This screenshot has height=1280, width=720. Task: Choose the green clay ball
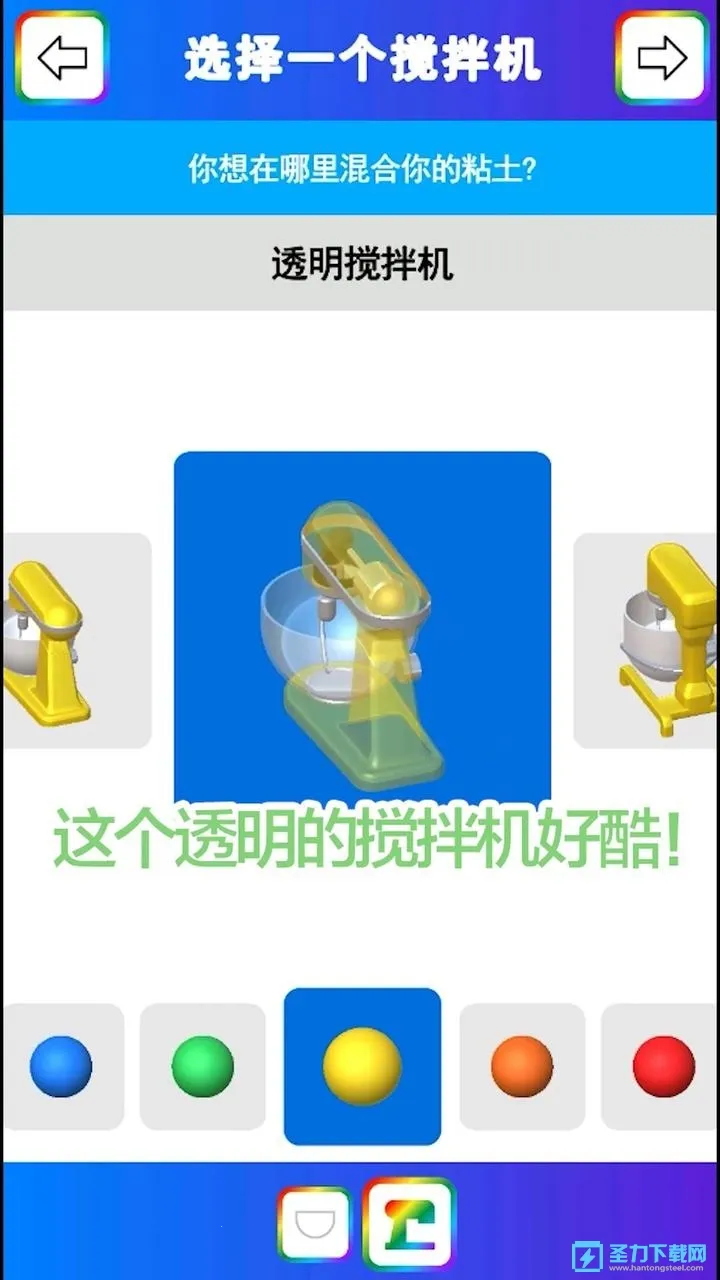202,1068
